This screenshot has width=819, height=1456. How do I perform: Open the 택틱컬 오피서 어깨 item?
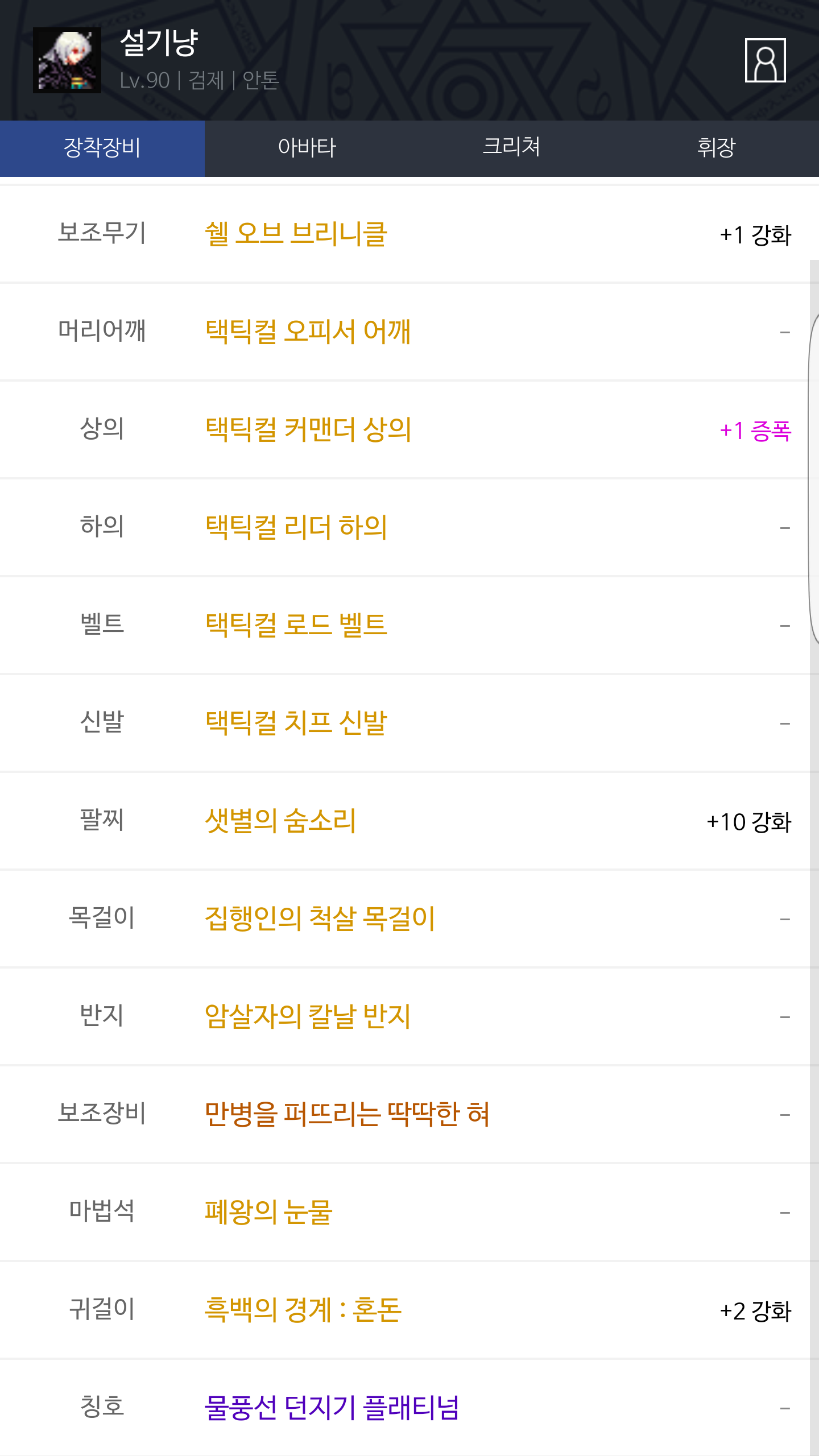point(308,332)
